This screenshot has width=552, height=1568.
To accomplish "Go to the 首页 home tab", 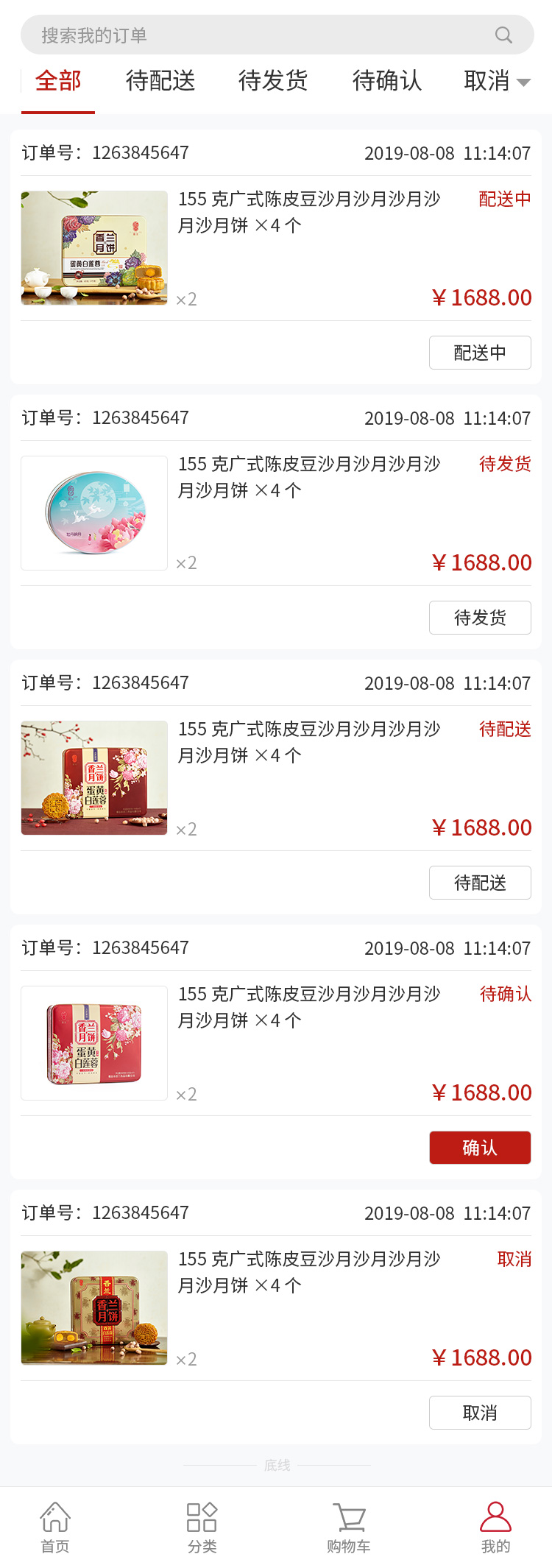I will tap(55, 1527).
